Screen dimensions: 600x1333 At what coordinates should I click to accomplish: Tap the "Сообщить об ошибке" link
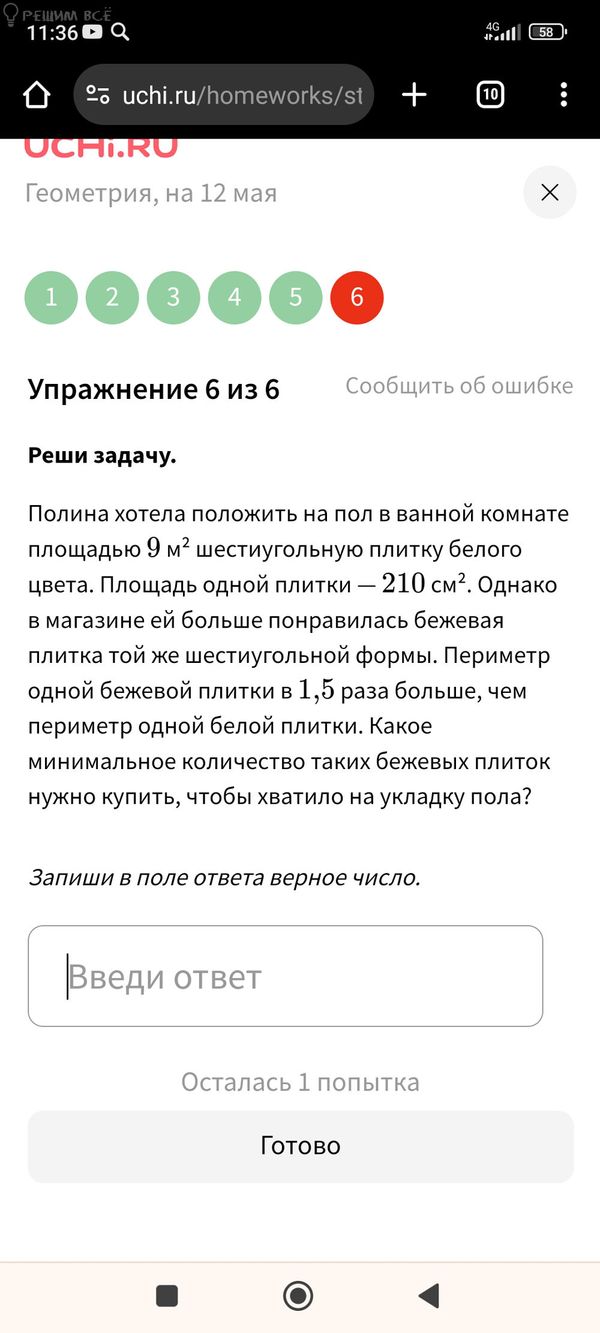point(459,386)
